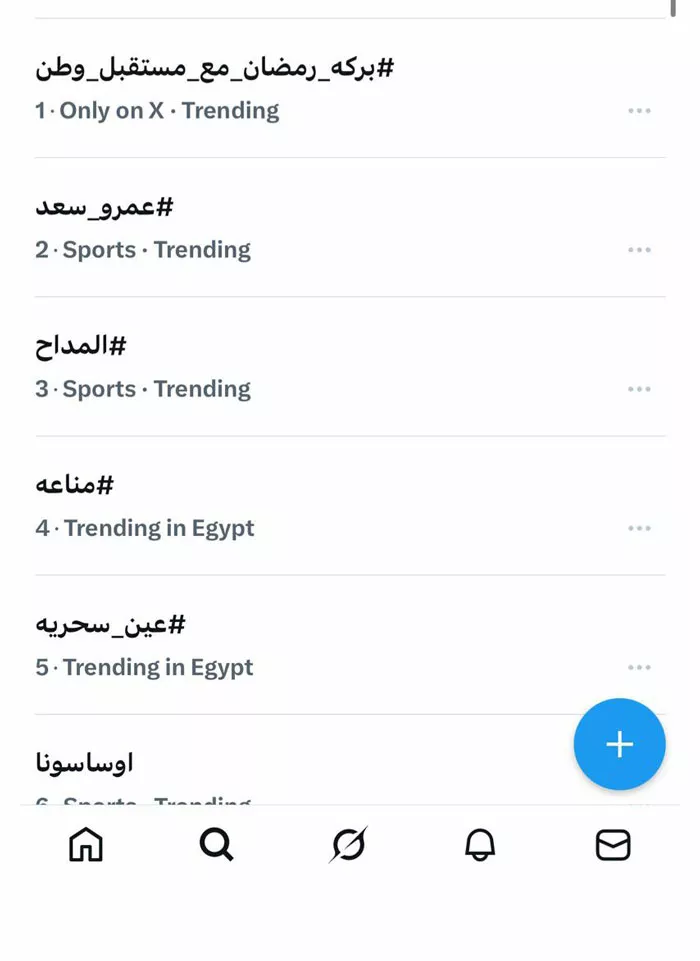This screenshot has height=961, width=700.
Task: Select the Search tab
Action: coord(216,846)
